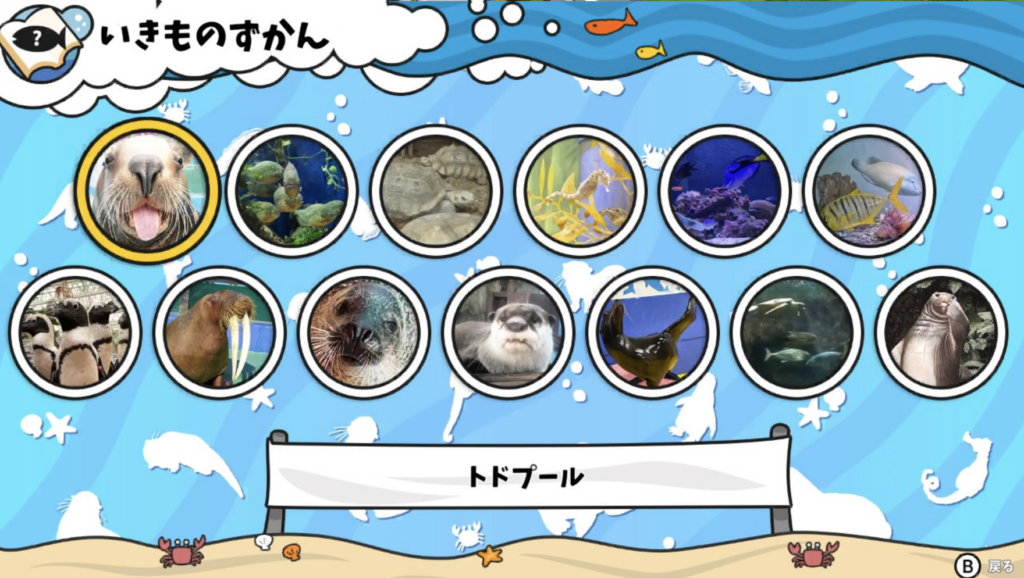View the dark green fish tank entry
Viewport: 1024px width, 578px height.
(x=796, y=332)
